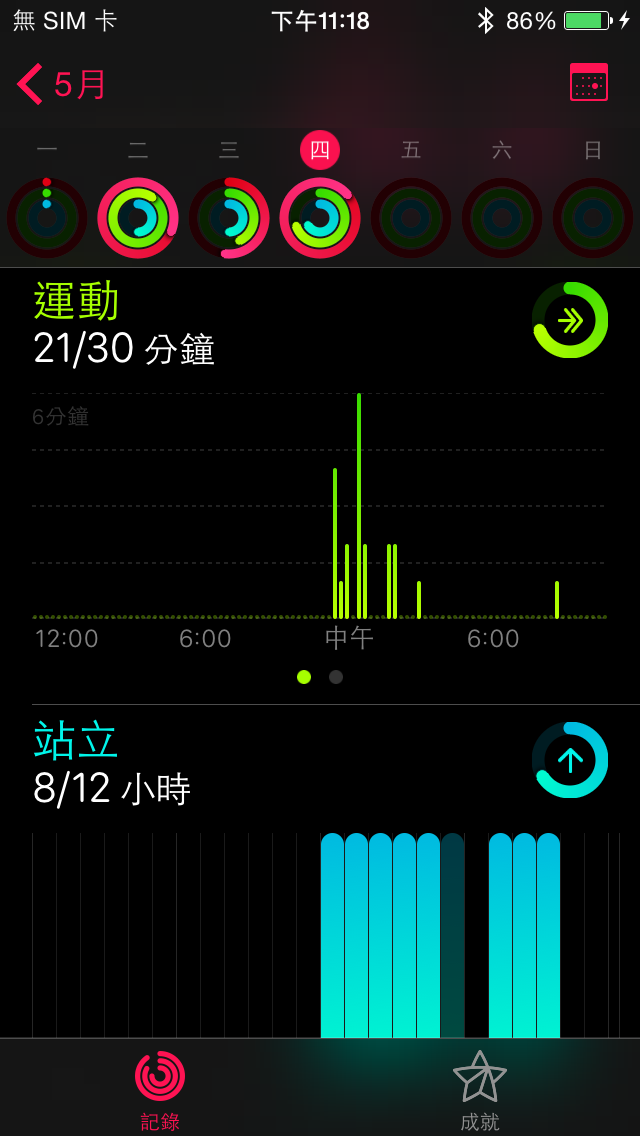Select Friday (五) activity rings
Screen dimensions: 640x1136
(x=411, y=218)
